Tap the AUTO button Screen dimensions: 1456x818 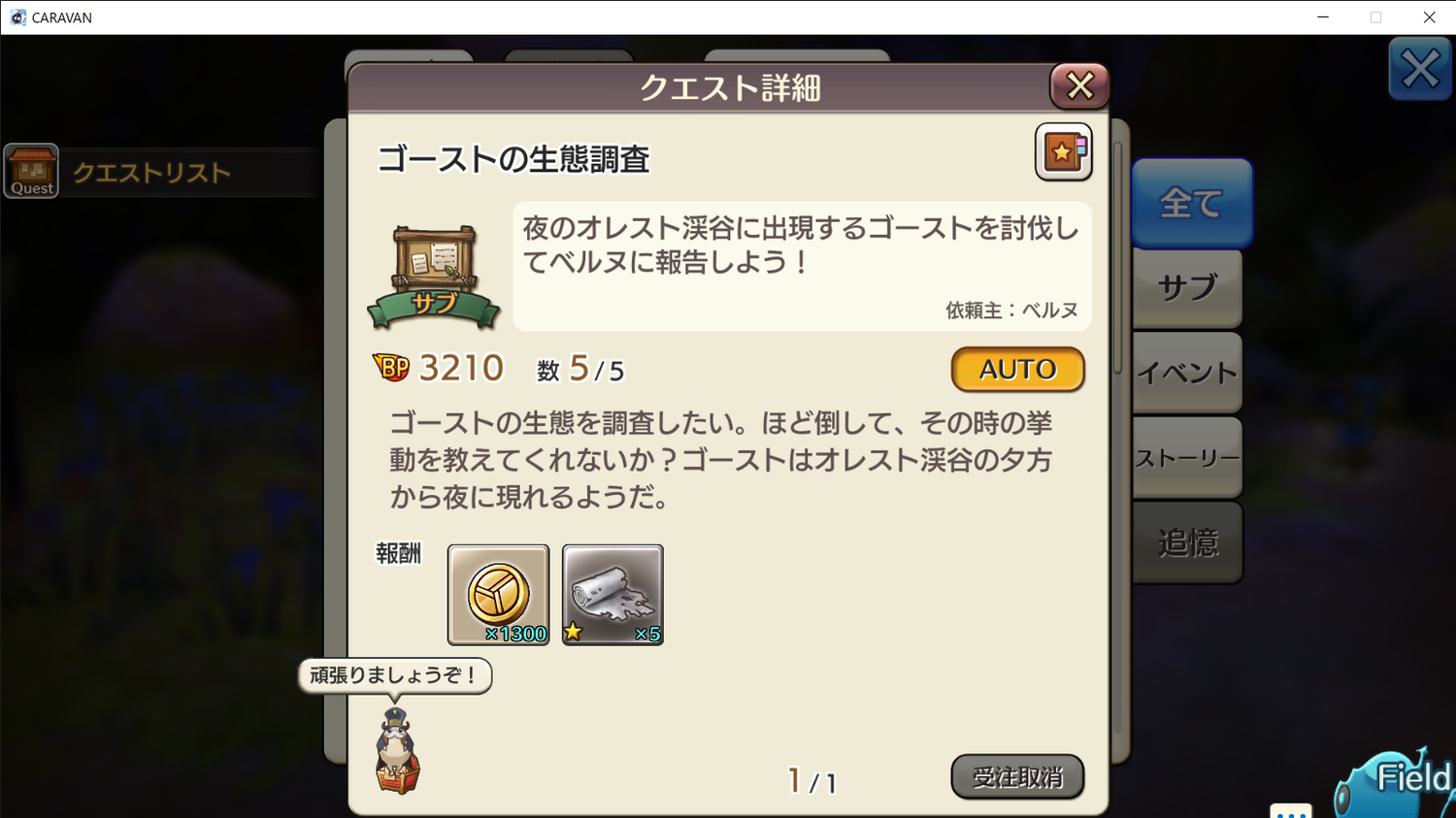[x=1017, y=370]
